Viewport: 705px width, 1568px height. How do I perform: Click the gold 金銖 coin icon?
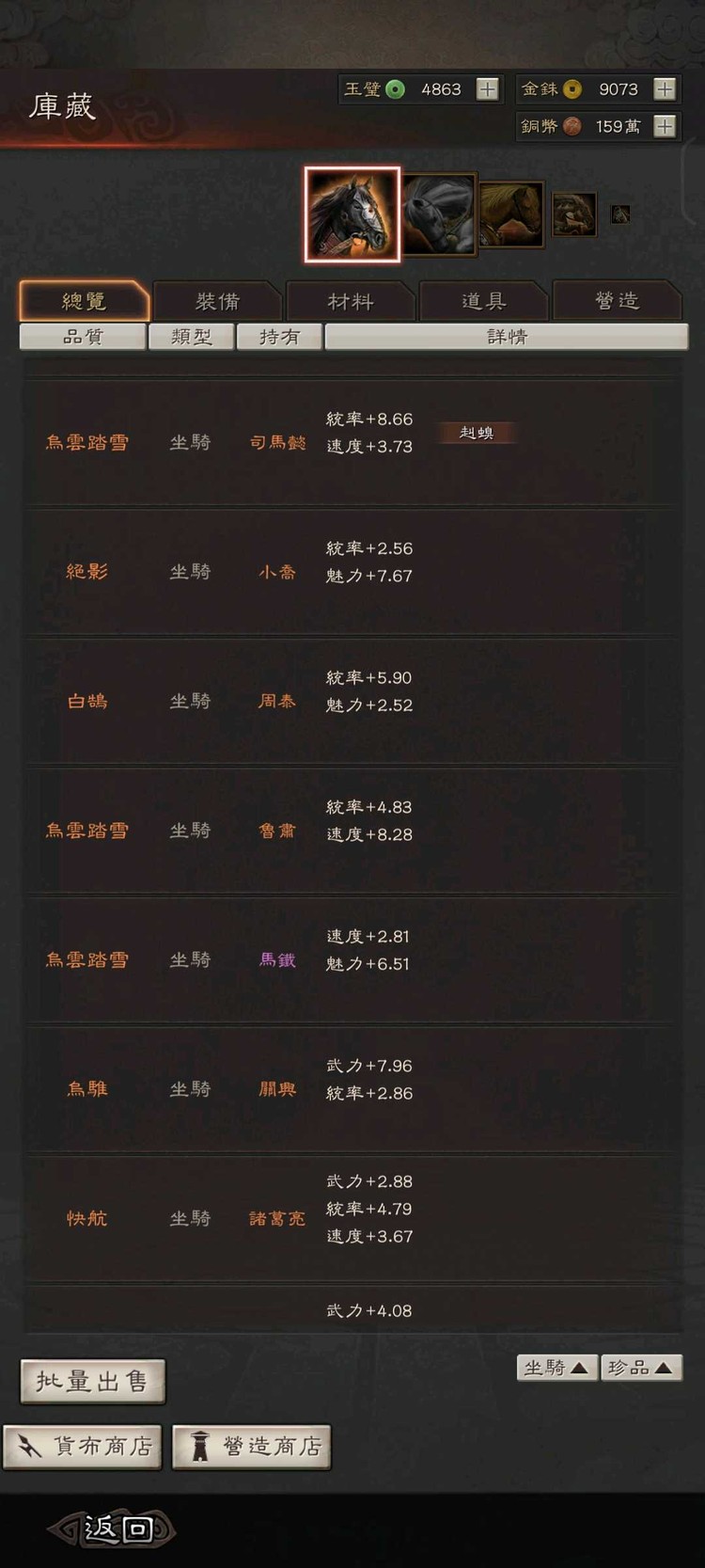[574, 89]
